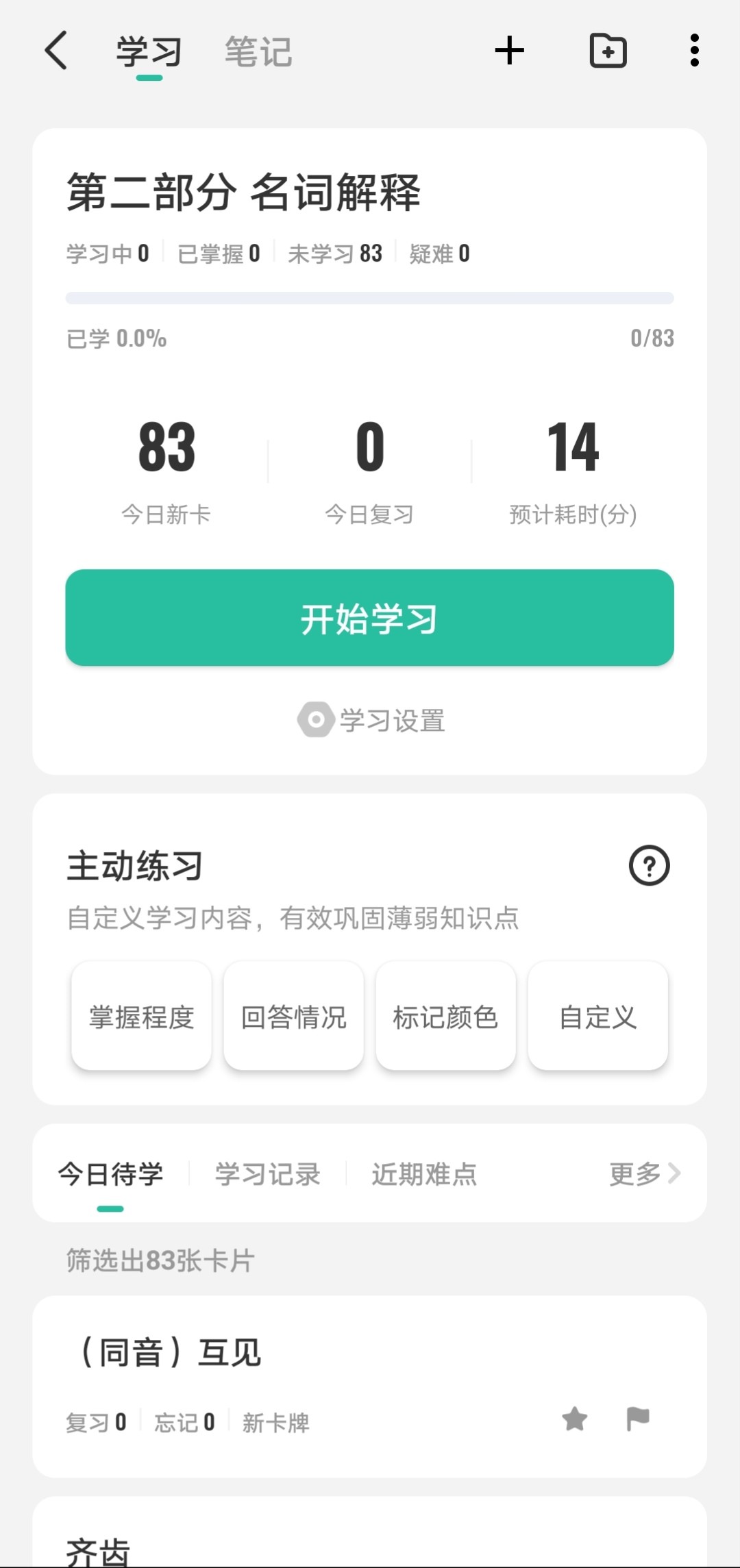Open the add-to-folder icon
This screenshot has width=740, height=1568.
pyautogui.click(x=608, y=51)
